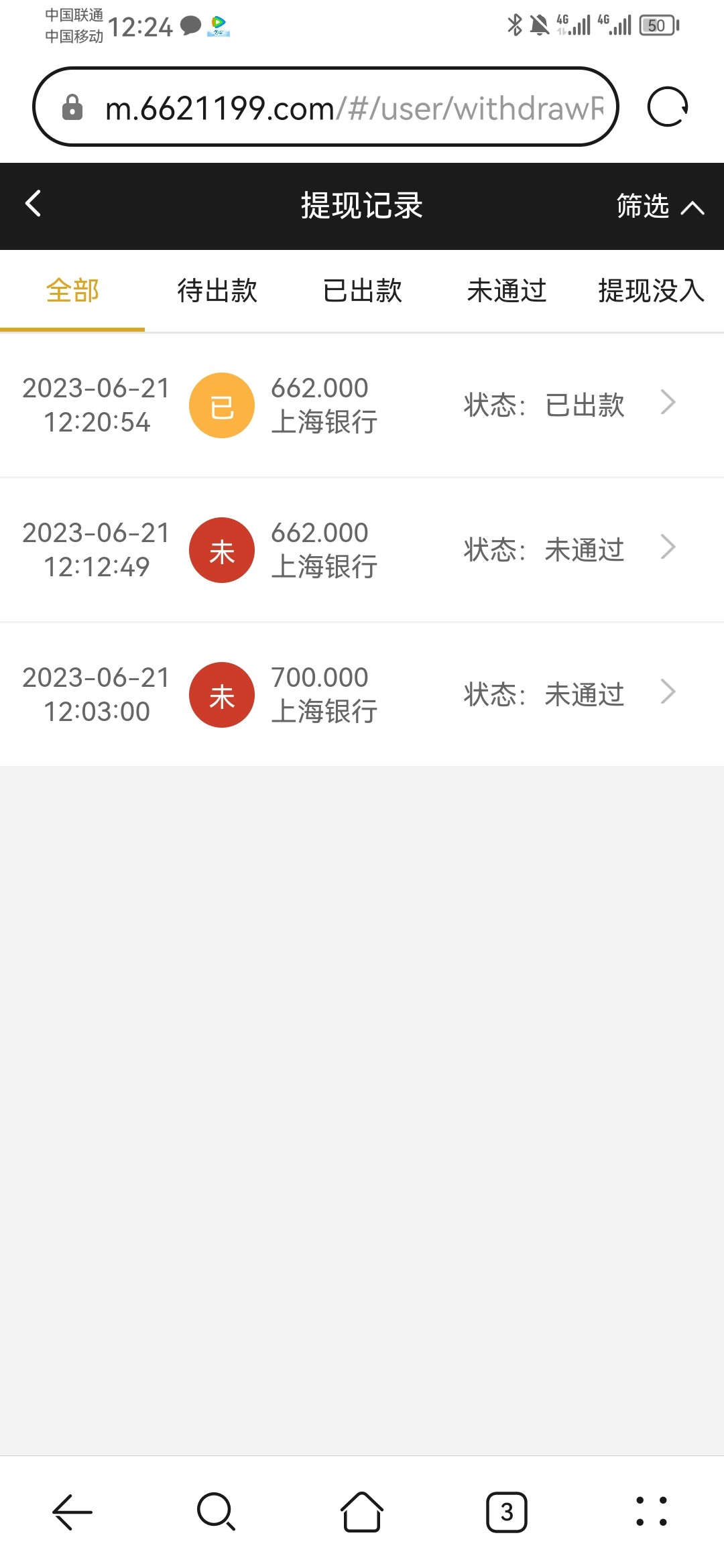Screen dimensions: 724x1568
Task: Open the 未通过 tab
Action: (x=506, y=291)
